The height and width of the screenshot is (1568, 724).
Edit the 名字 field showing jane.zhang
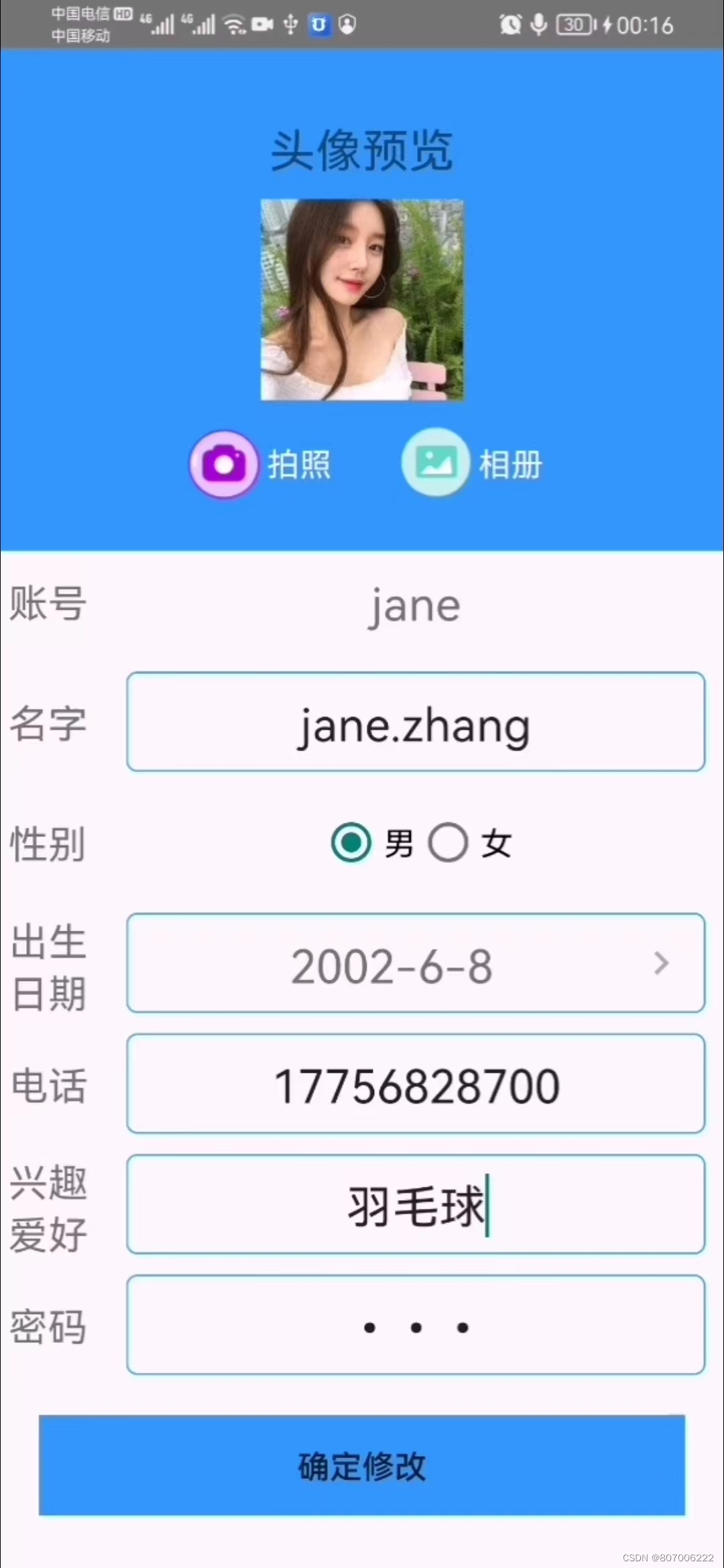pos(416,722)
